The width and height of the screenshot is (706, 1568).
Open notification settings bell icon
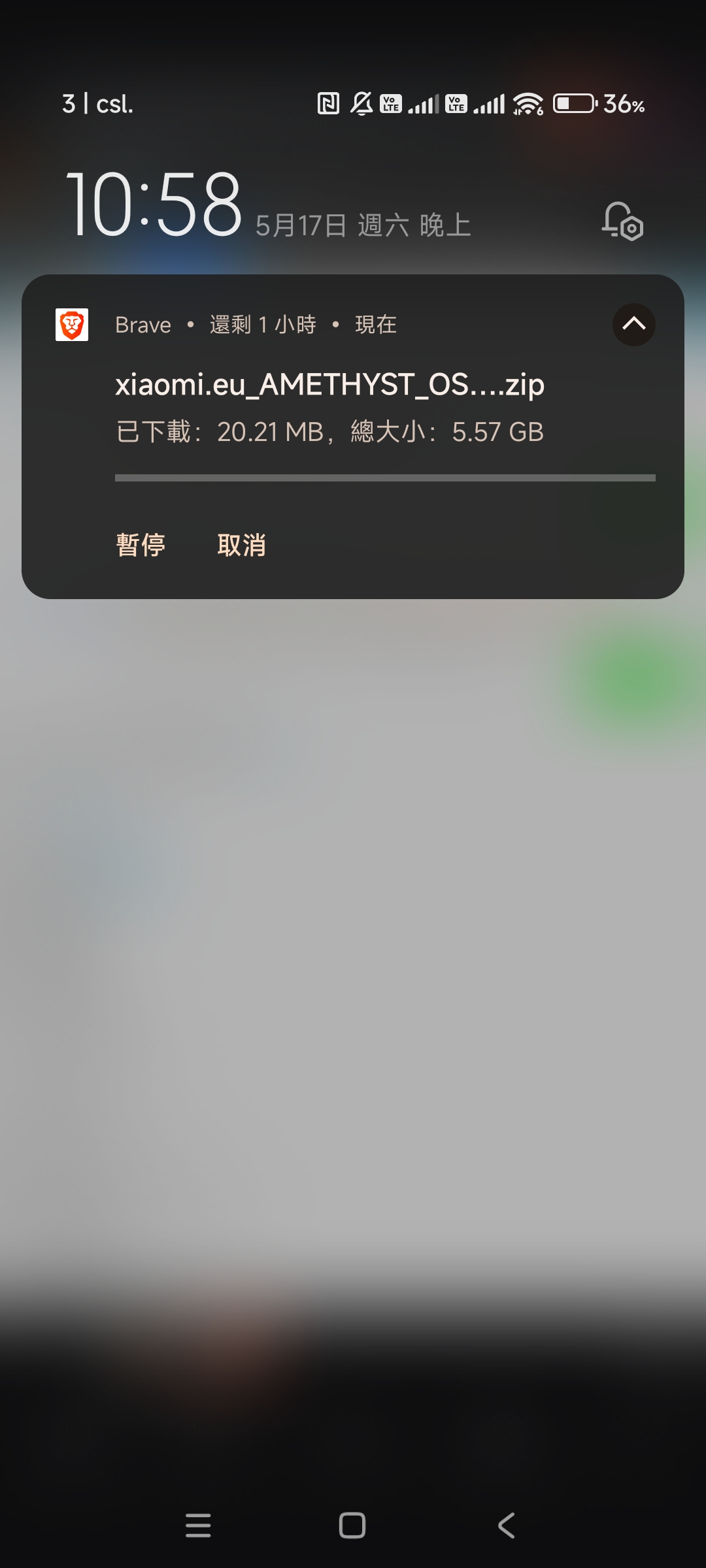pos(622,221)
